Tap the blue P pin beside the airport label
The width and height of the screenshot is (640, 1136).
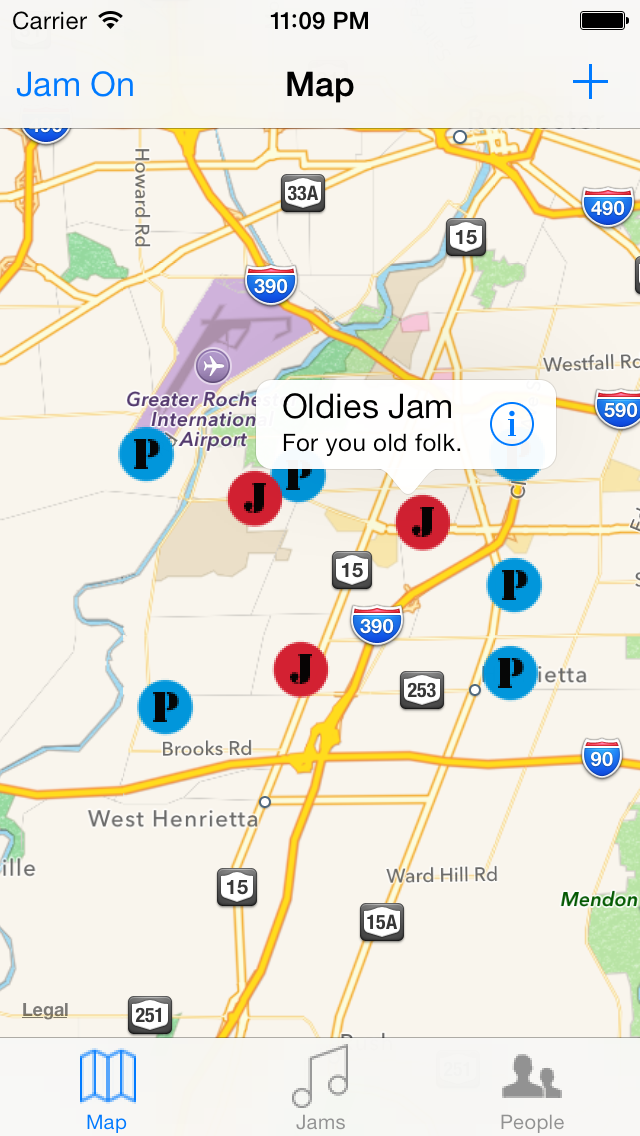[146, 453]
